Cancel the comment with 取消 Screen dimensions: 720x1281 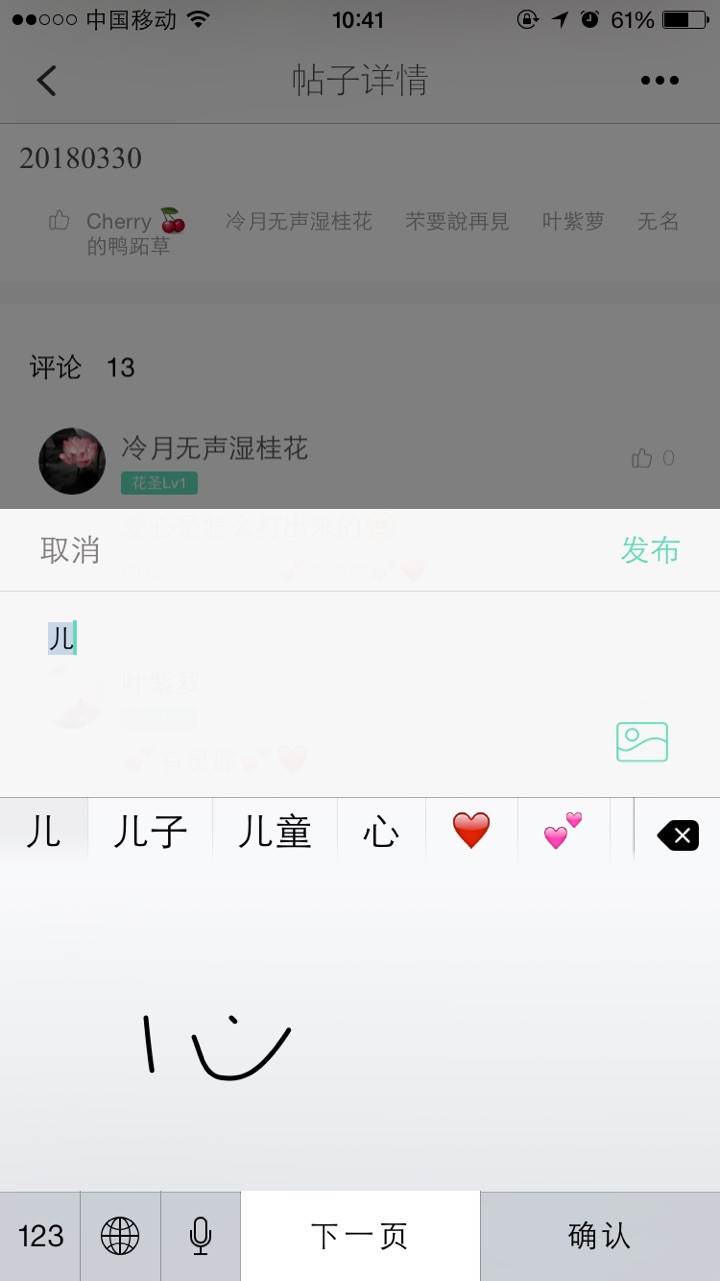[x=70, y=550]
